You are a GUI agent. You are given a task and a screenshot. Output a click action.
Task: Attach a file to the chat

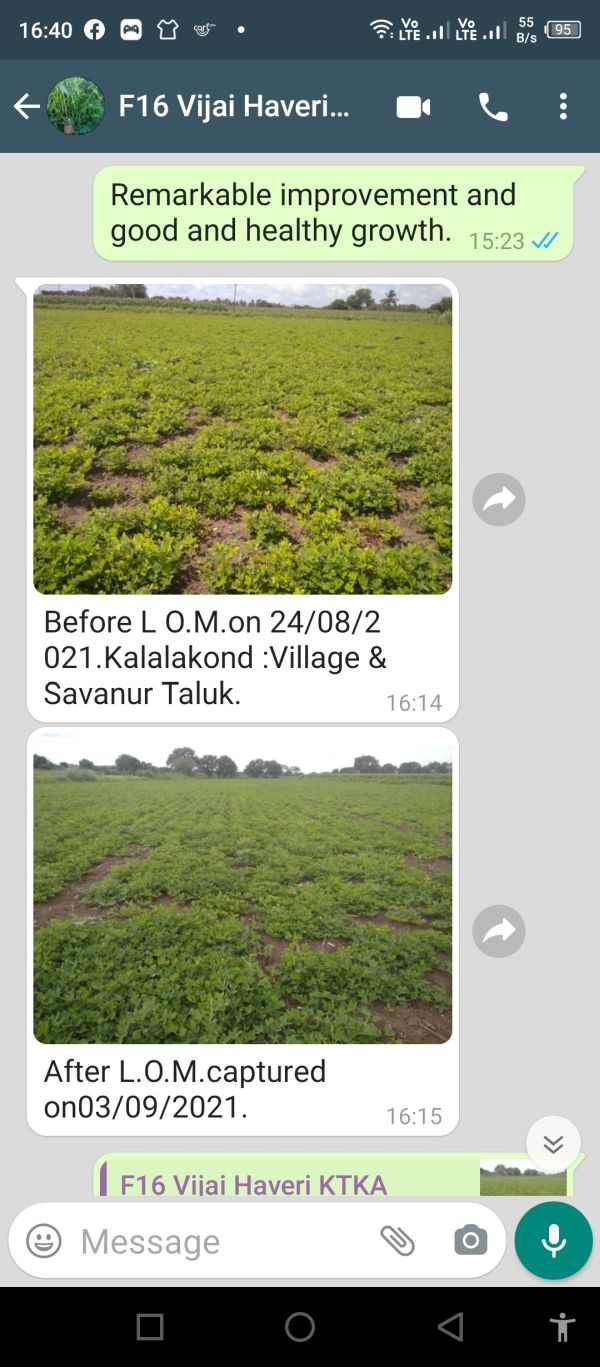(x=397, y=1241)
